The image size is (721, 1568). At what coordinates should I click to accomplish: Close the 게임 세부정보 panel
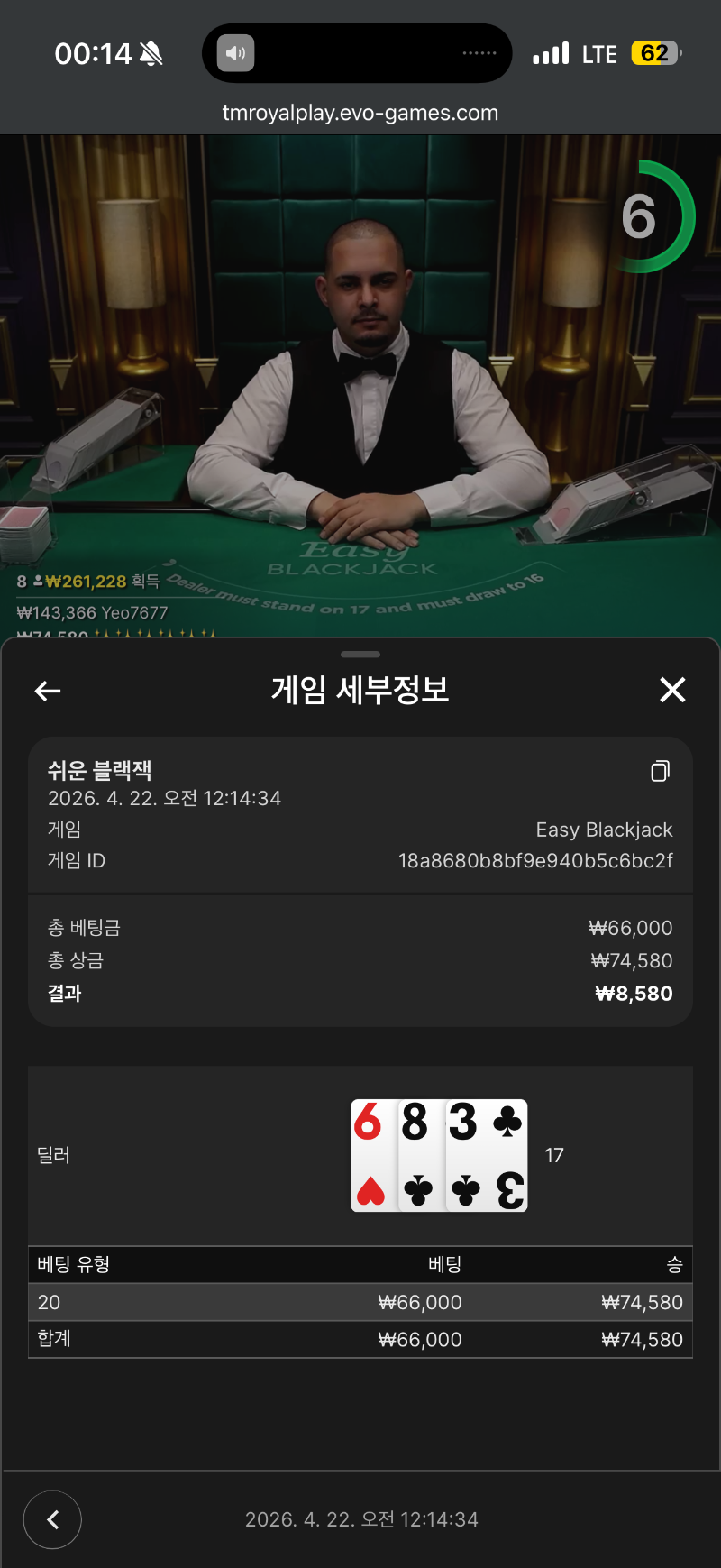672,690
